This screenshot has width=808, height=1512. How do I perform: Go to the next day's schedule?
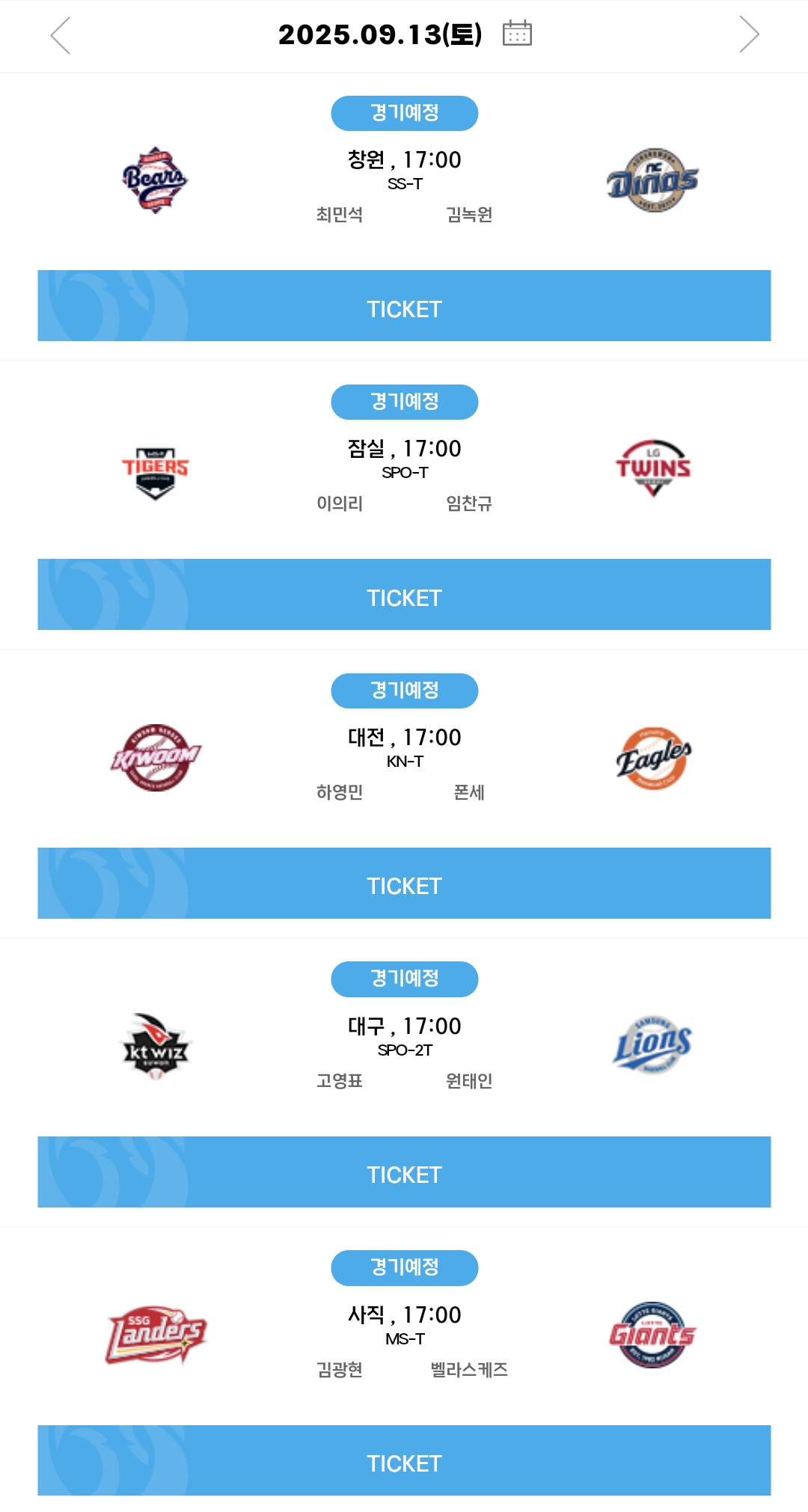(x=749, y=34)
